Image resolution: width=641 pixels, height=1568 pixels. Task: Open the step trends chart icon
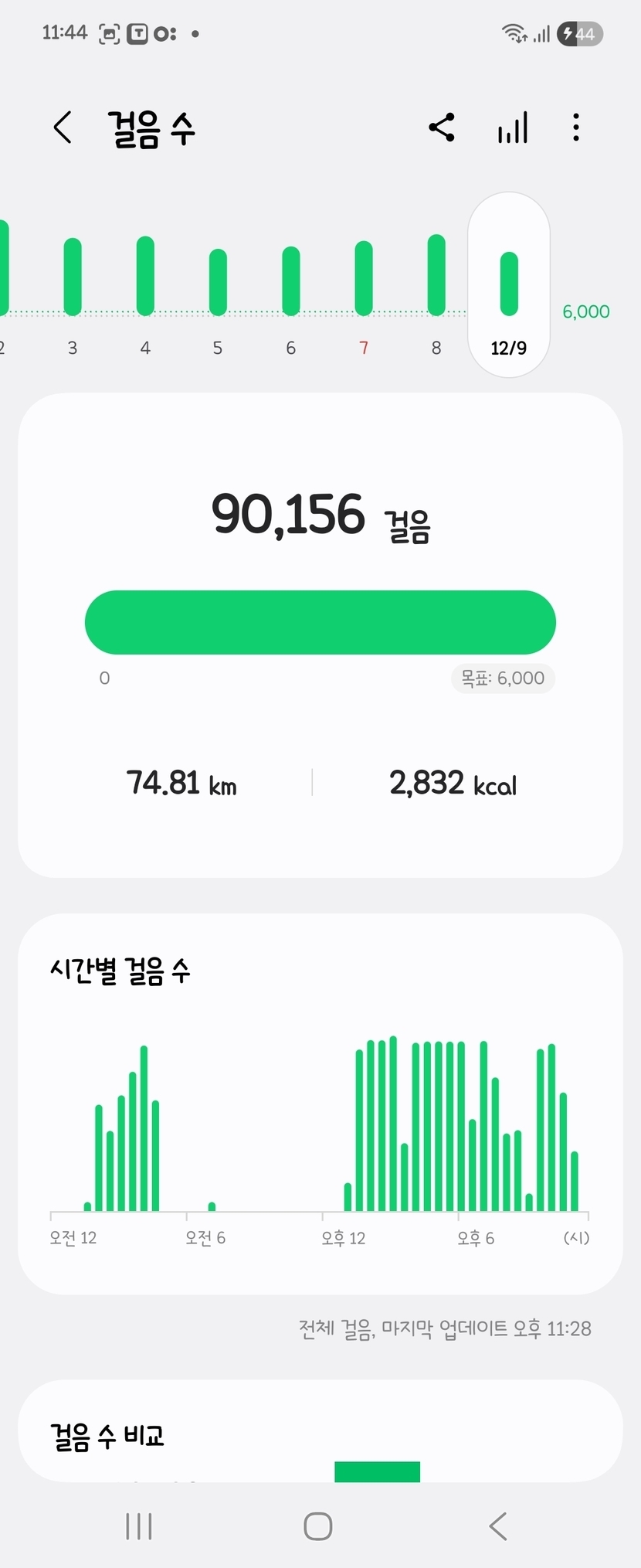click(513, 128)
